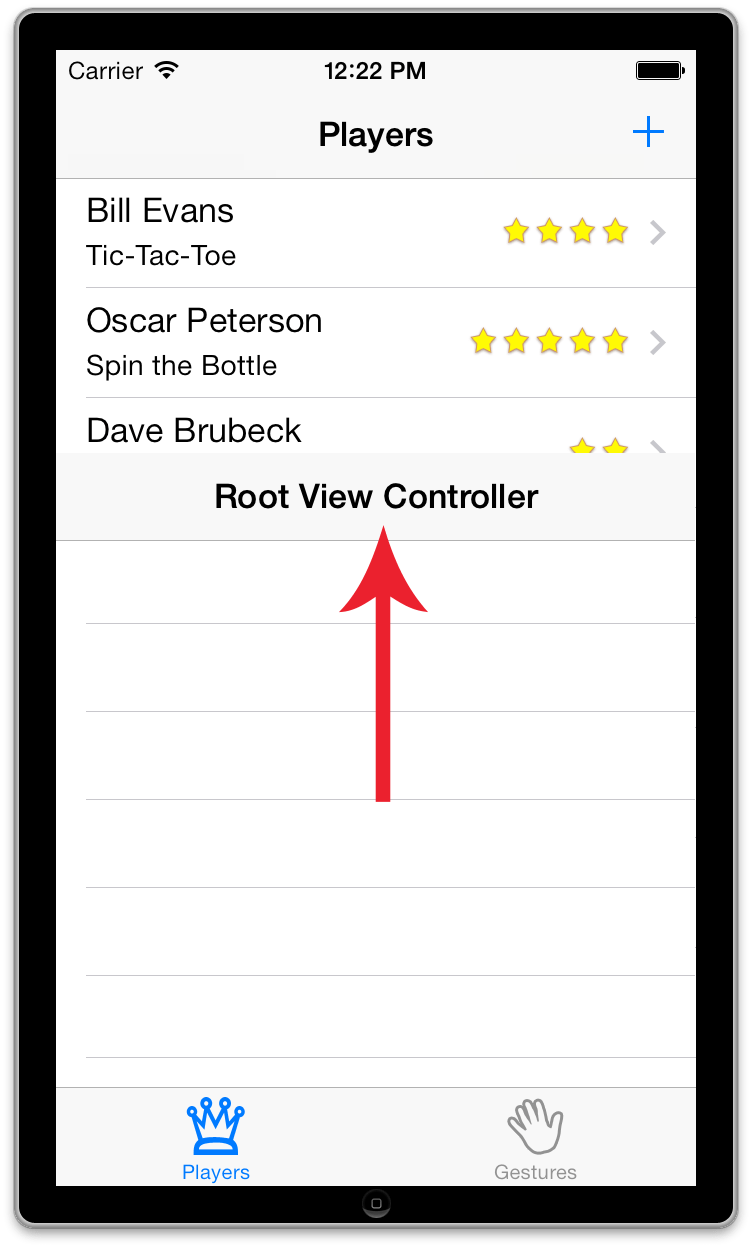The width and height of the screenshot is (752, 1248).
Task: Switch to the Gestures tab
Action: [535, 1139]
